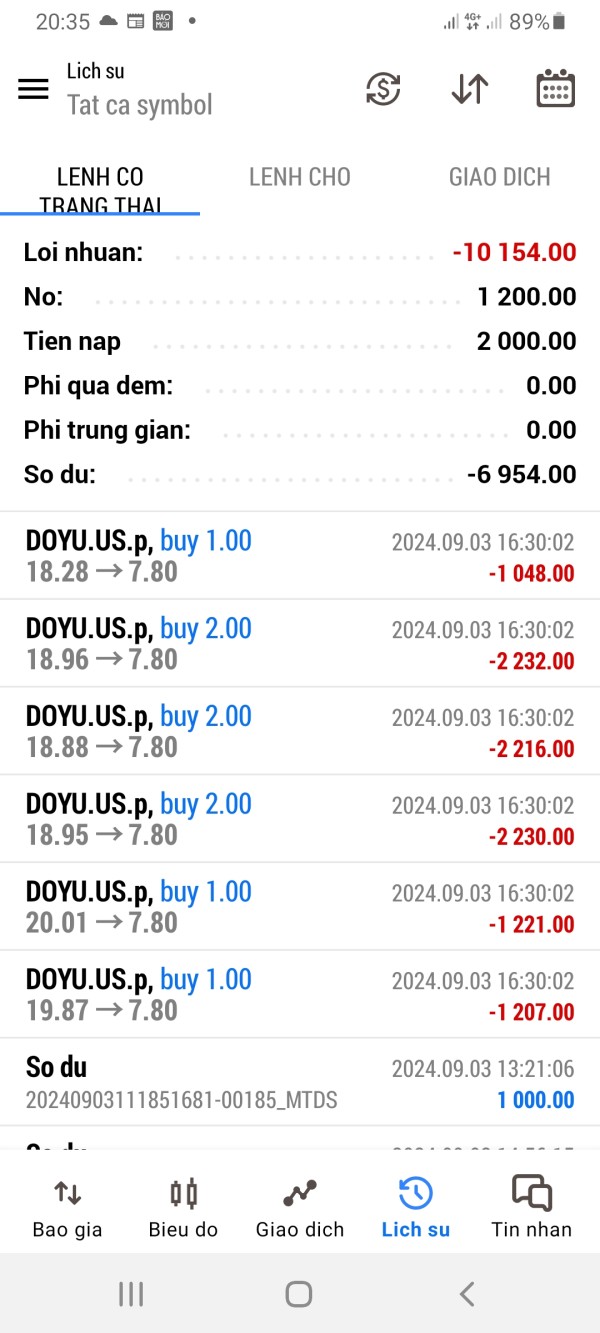Screen dimensions: 600x1333
Task: Expand the DOYU.US.p trade opened at 18.88
Action: pos(300,731)
